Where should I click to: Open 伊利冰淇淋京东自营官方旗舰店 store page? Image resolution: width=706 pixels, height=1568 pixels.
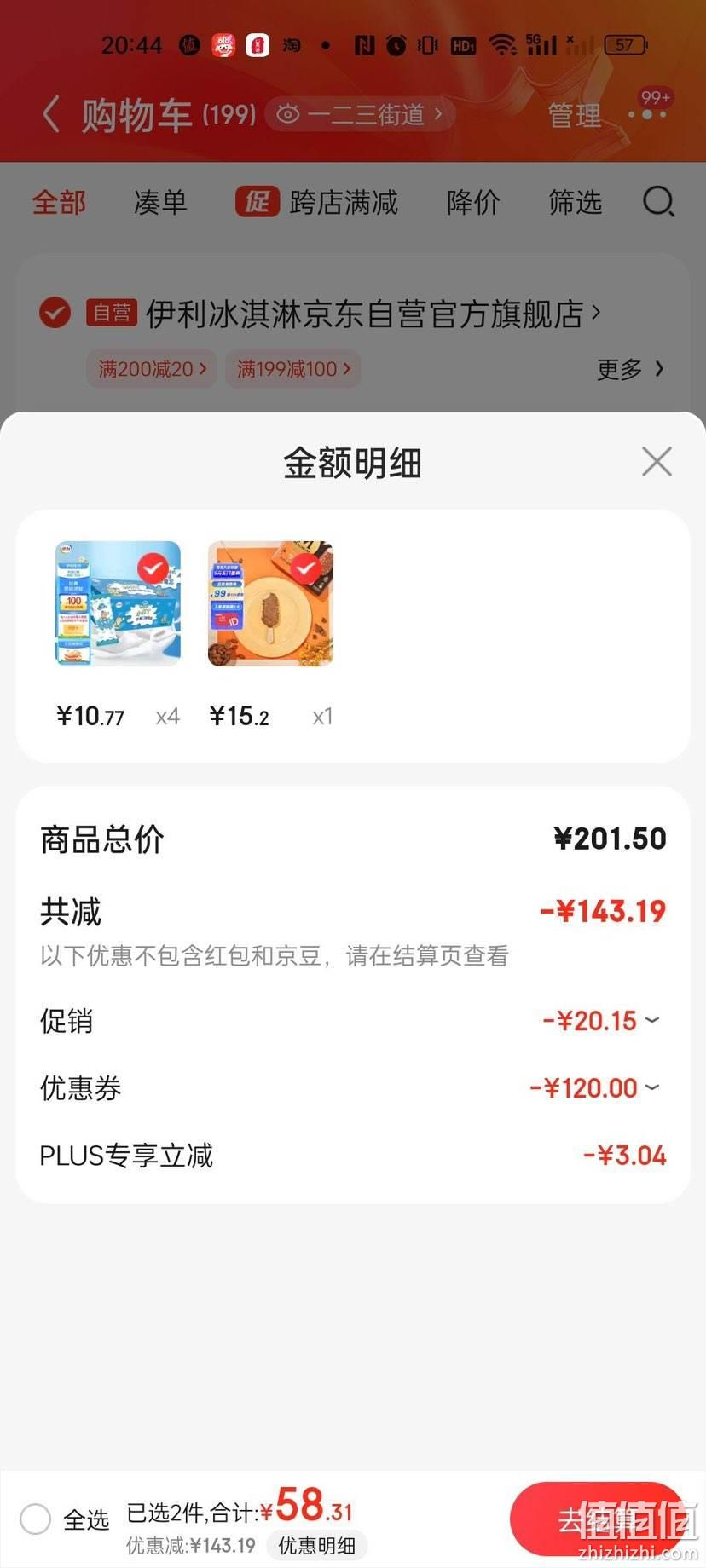point(373,314)
